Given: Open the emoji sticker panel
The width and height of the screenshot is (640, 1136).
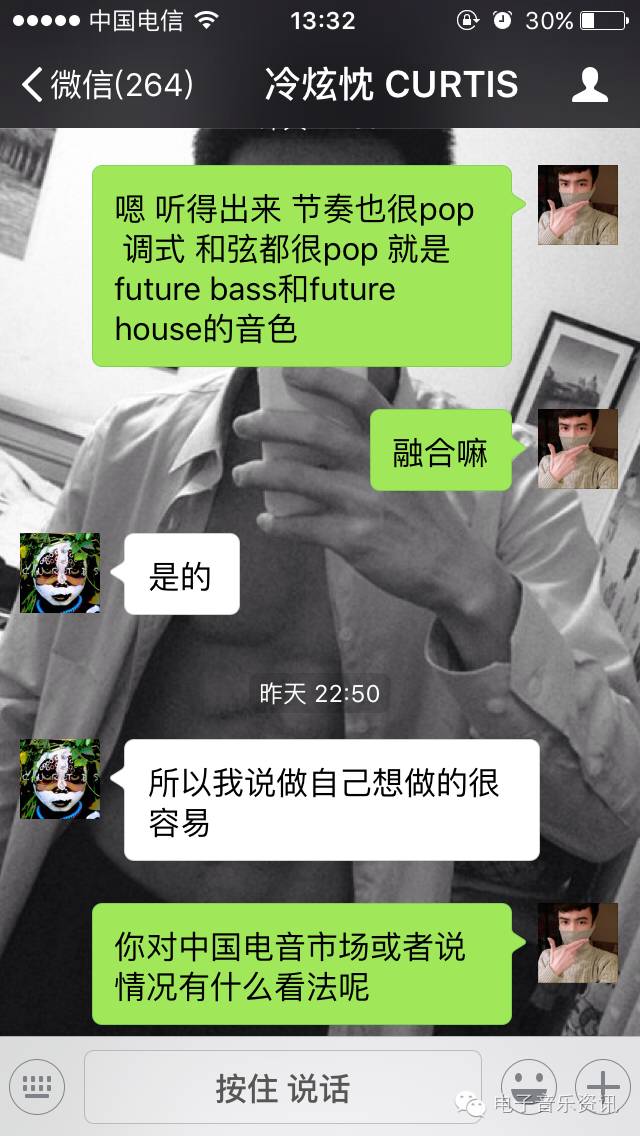Looking at the screenshot, I should (528, 1085).
